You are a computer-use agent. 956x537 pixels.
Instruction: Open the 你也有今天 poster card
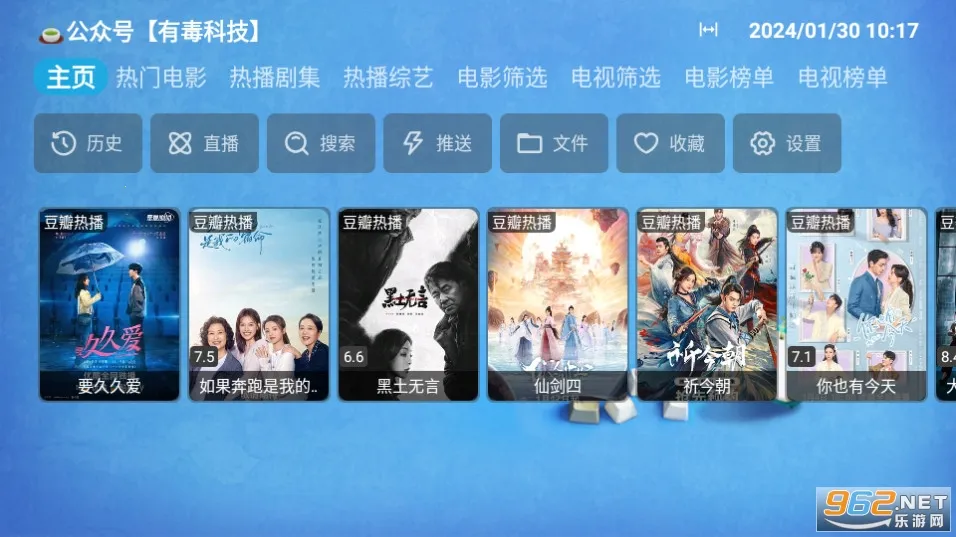pyautogui.click(x=856, y=304)
